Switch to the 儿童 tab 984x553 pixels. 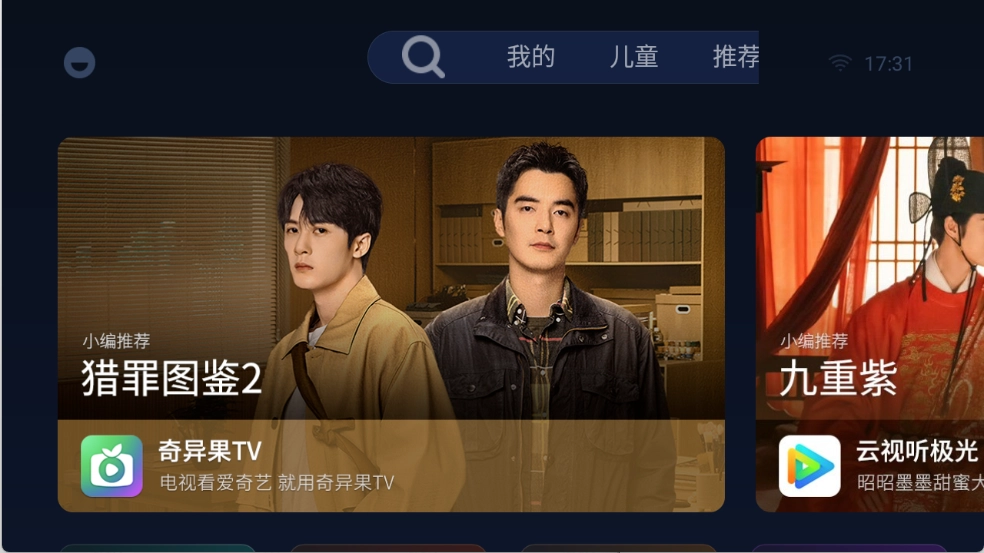[634, 57]
